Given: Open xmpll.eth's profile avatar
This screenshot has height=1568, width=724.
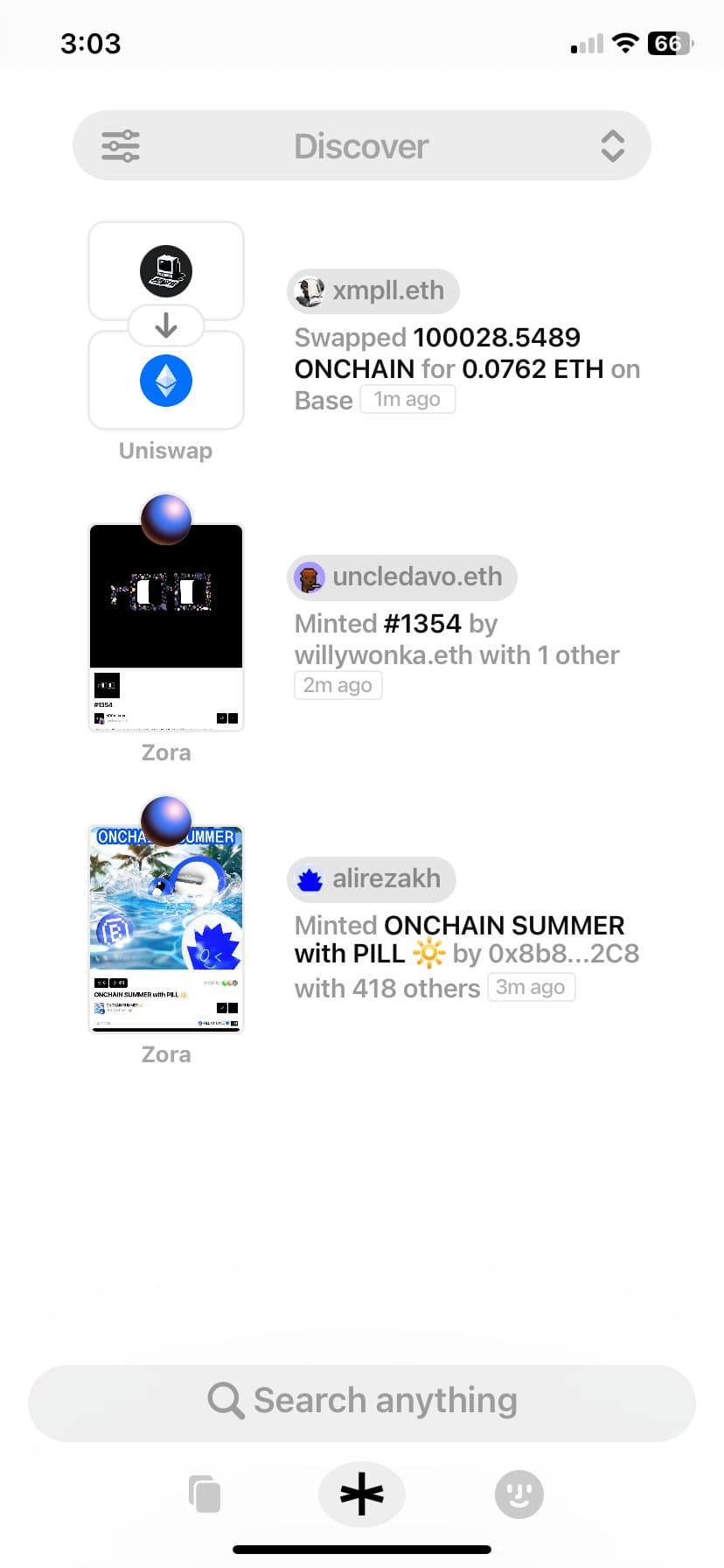Looking at the screenshot, I should coord(310,290).
